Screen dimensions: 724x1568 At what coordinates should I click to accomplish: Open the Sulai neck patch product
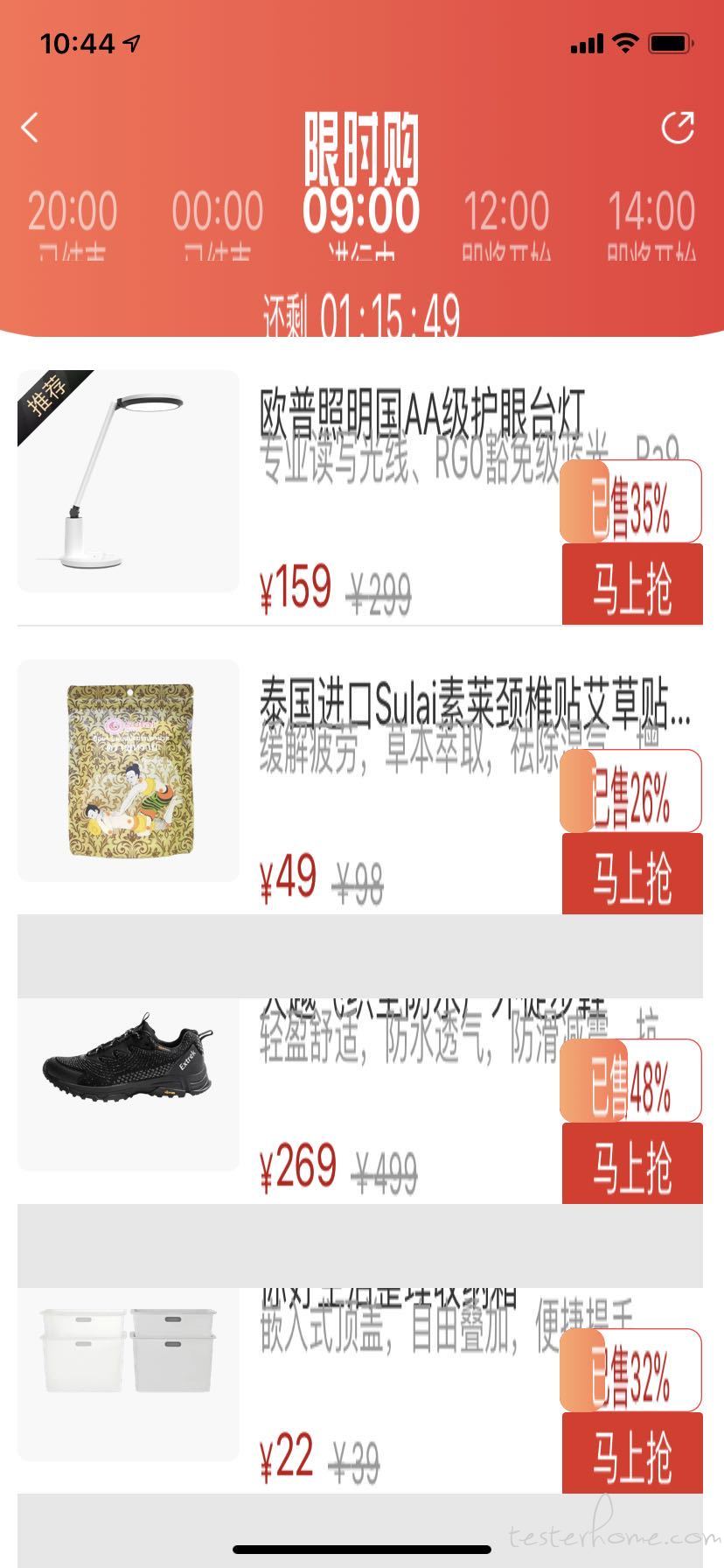pos(129,770)
